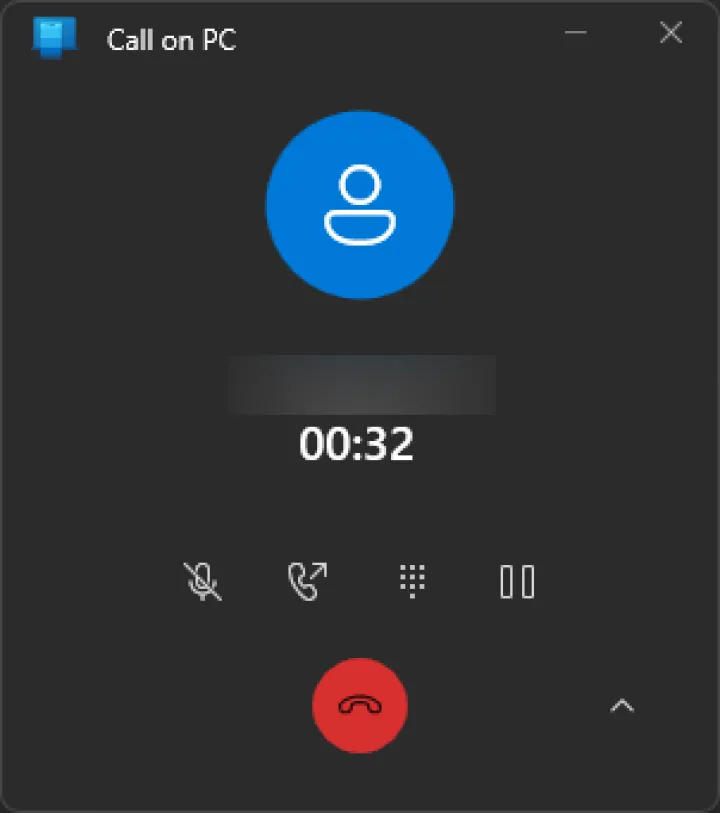Close the Call on PC window
Viewport: 720px width, 813px height.
(671, 33)
